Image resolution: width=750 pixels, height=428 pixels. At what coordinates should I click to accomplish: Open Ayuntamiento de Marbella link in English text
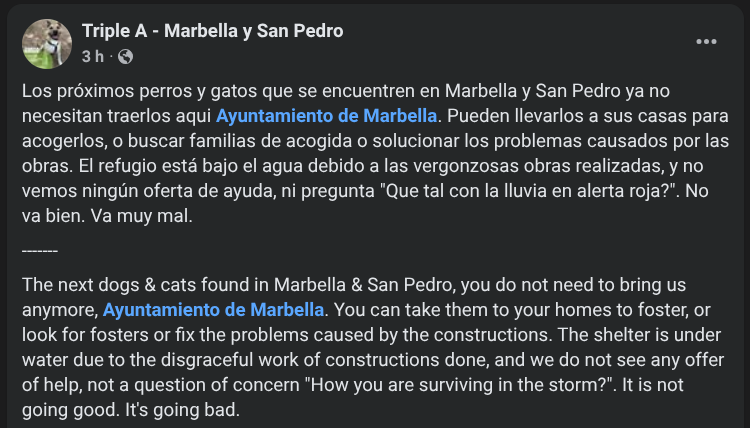point(213,307)
